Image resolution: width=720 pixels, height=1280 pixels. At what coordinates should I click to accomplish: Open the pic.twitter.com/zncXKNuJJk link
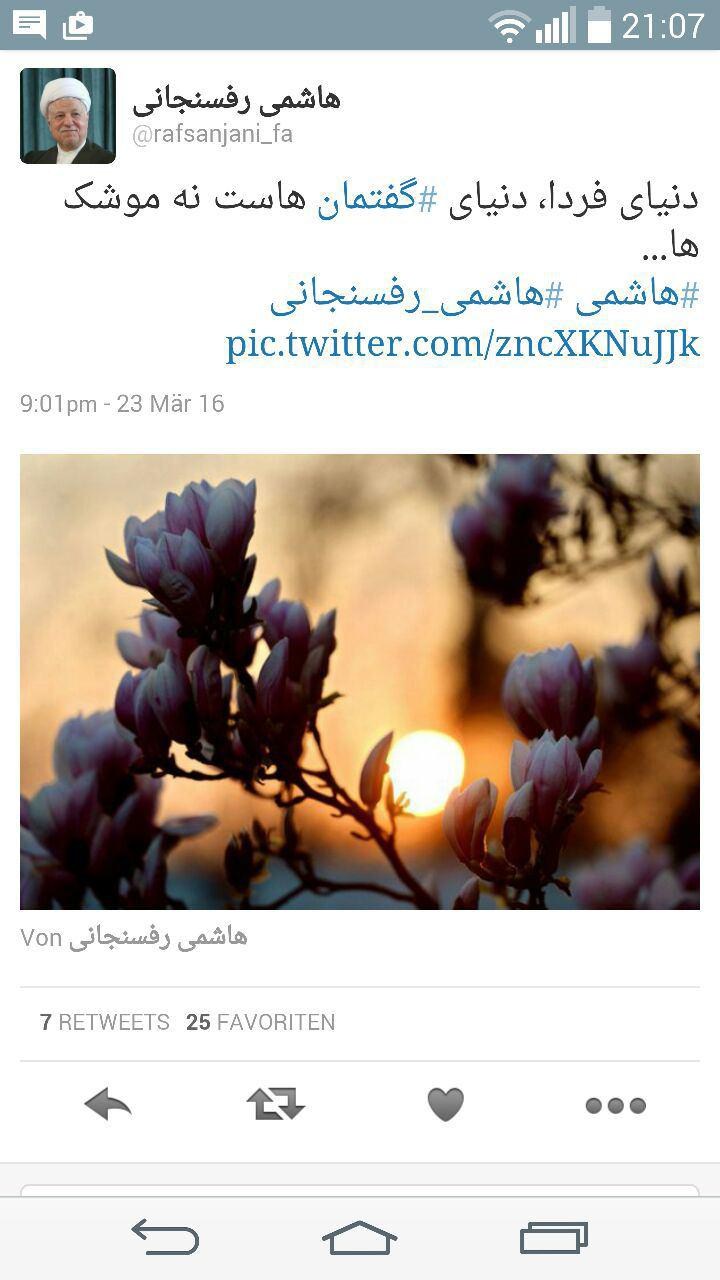[x=462, y=343]
